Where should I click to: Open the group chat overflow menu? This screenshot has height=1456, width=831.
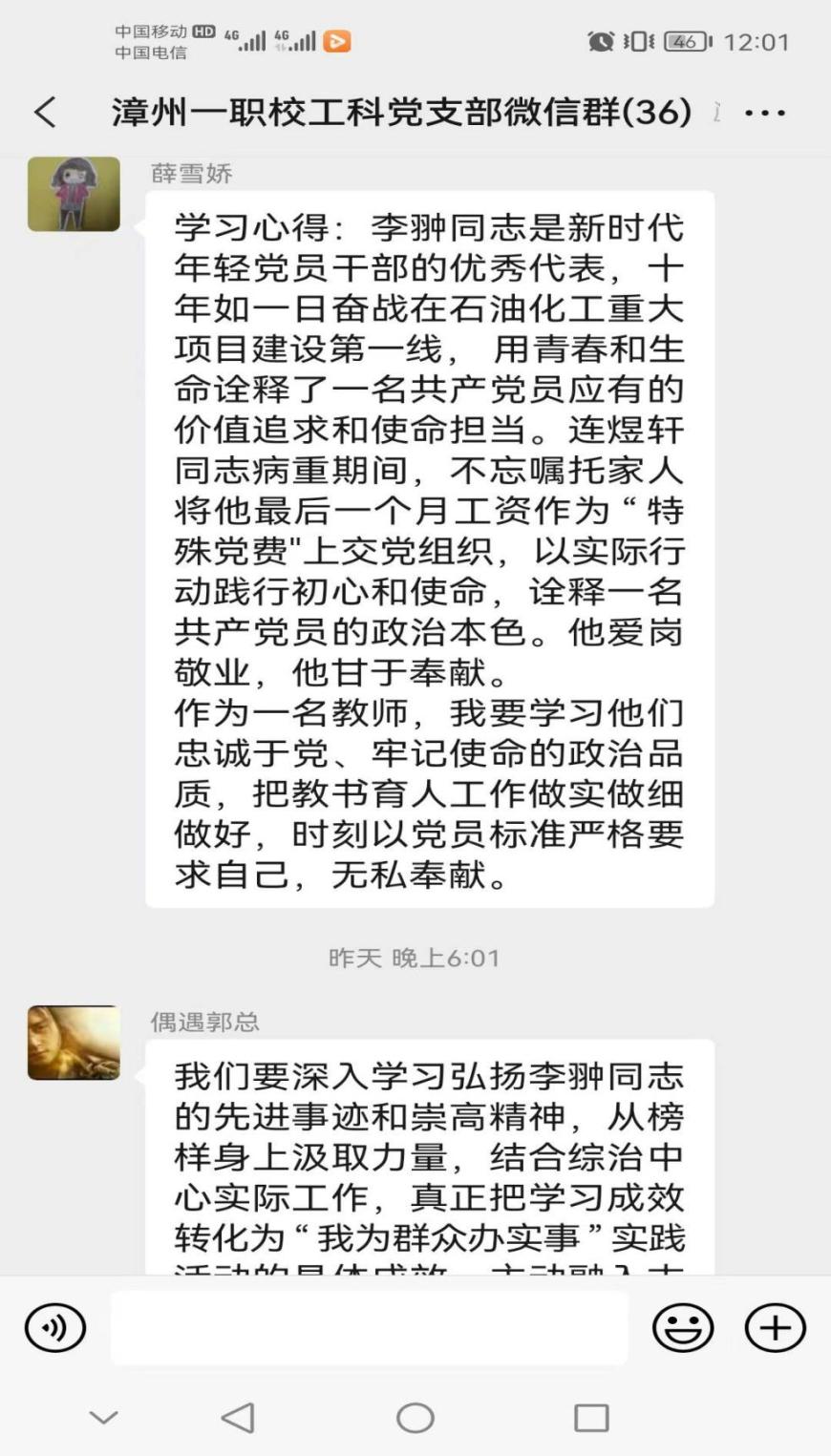tap(764, 113)
